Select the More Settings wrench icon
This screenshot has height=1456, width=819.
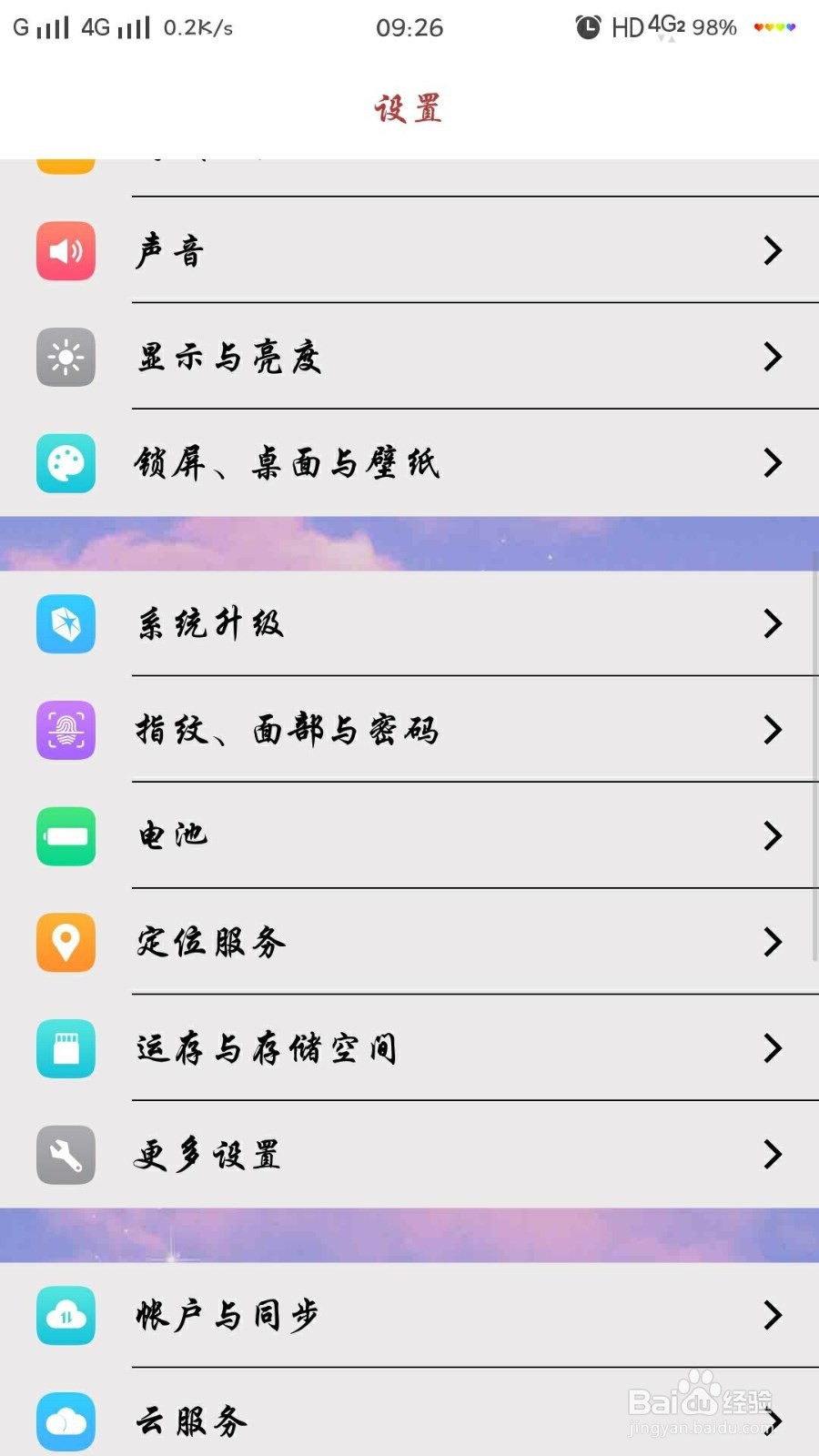click(65, 1155)
